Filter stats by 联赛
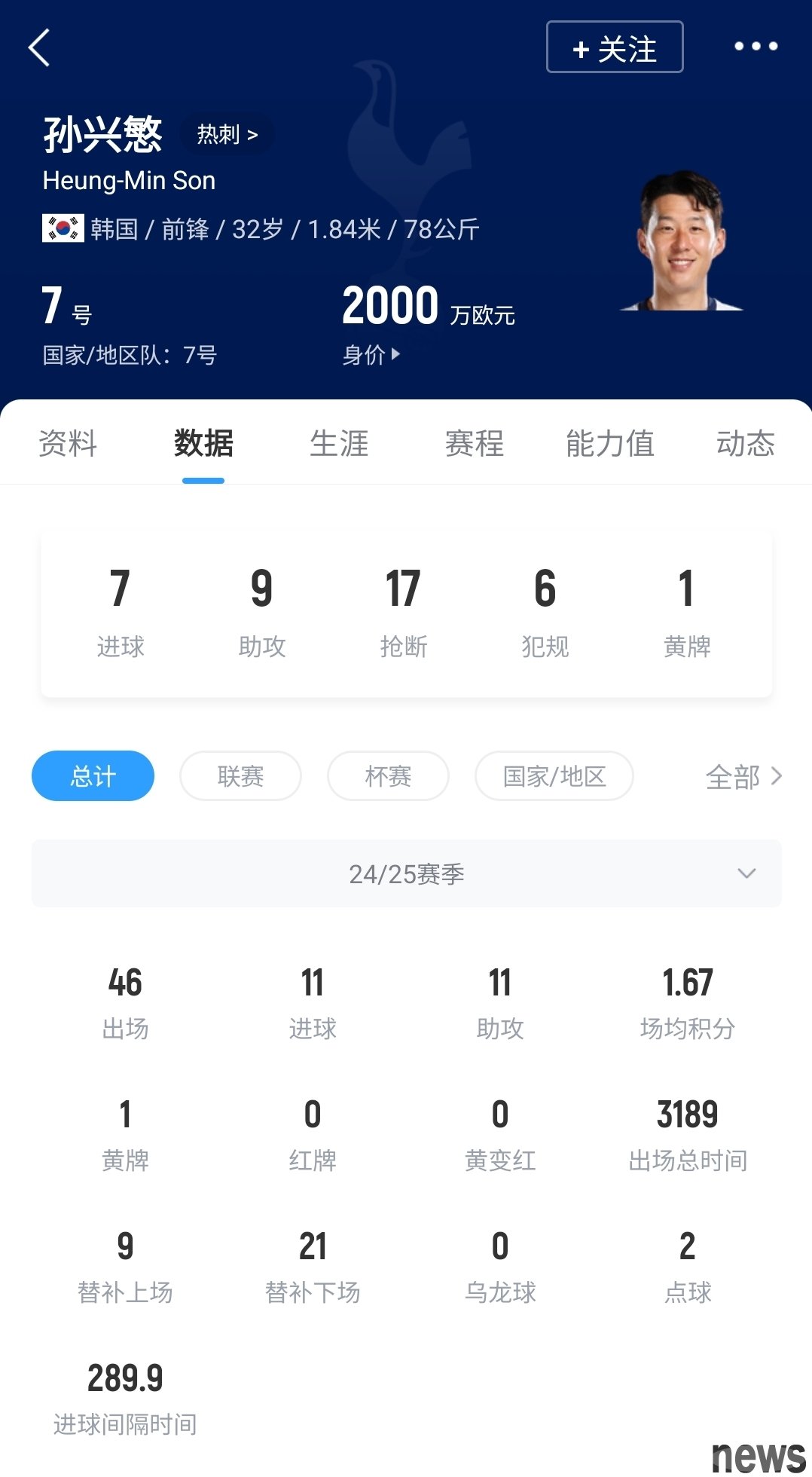The height and width of the screenshot is (1477, 812). click(240, 776)
